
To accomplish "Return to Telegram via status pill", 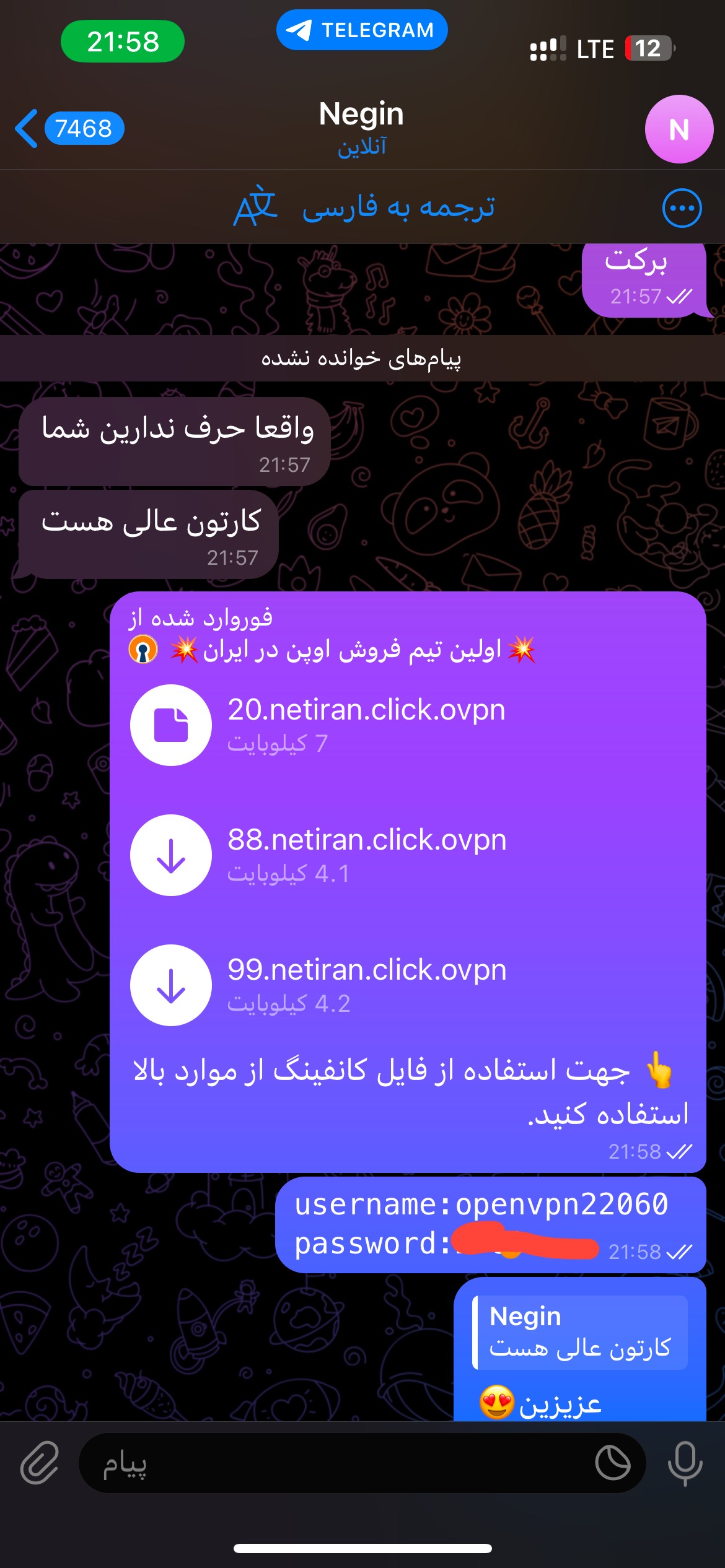I will (362, 30).
